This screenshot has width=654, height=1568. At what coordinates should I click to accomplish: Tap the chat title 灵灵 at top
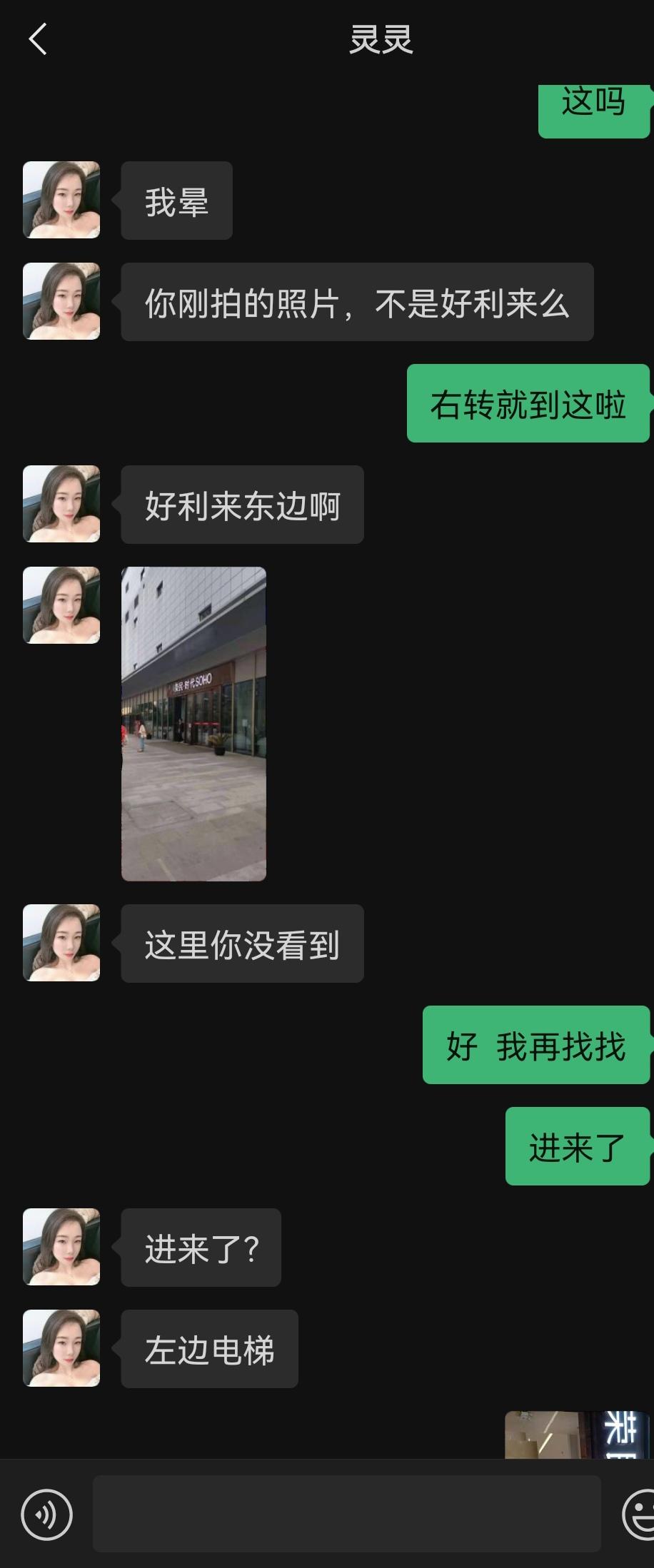click(x=382, y=39)
